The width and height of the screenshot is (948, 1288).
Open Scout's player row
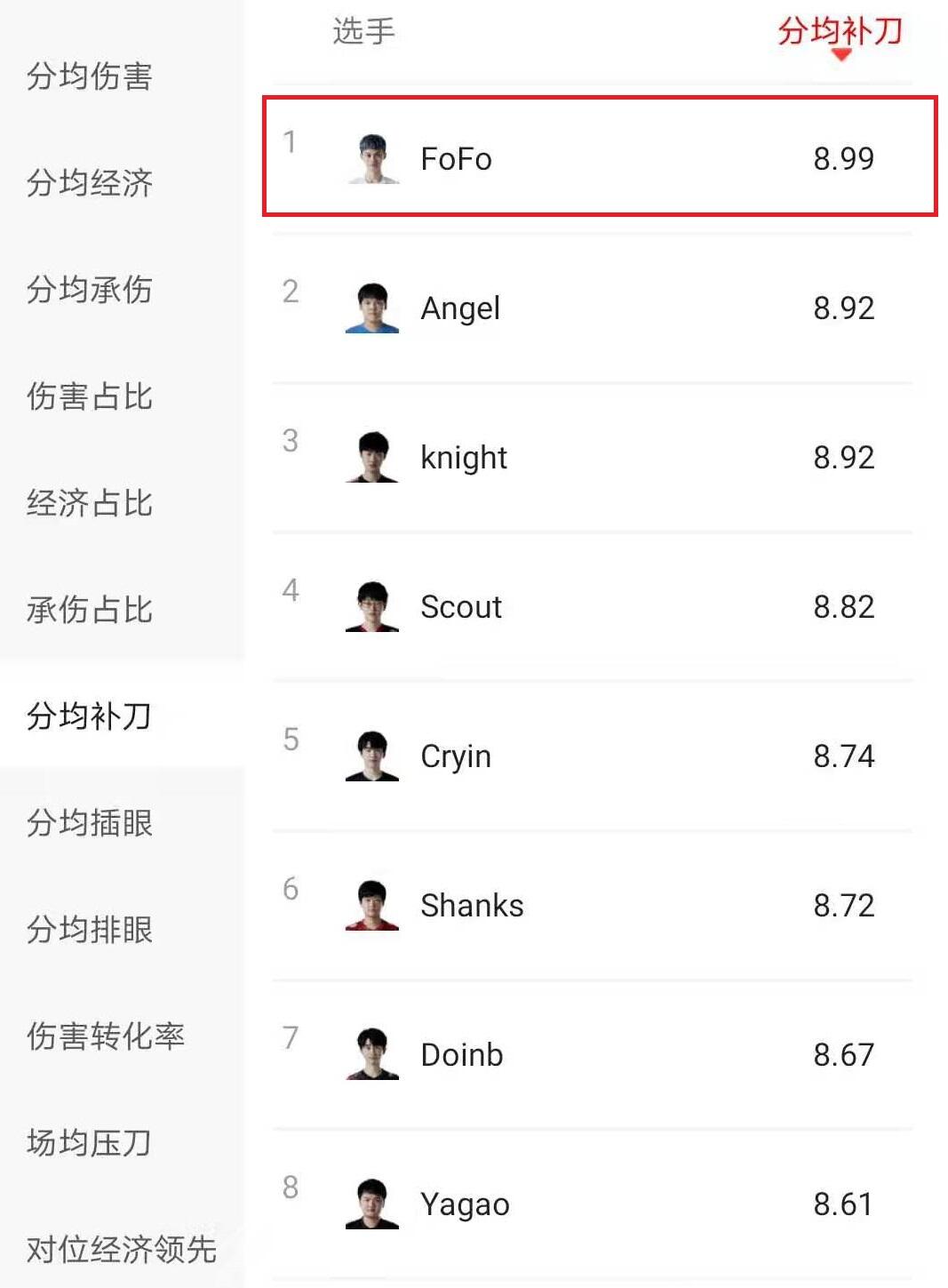460,607
